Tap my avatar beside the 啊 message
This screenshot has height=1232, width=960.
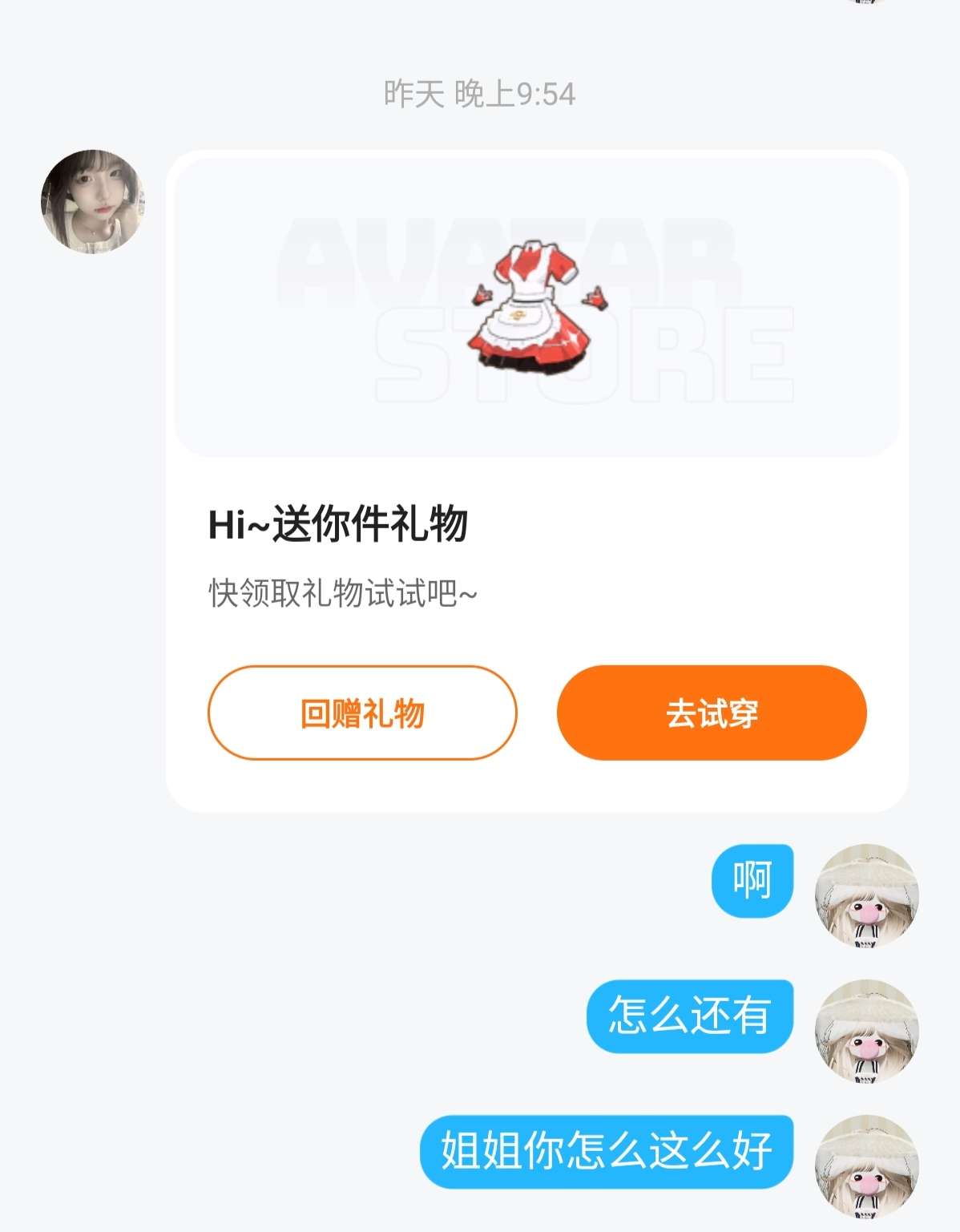[865, 895]
